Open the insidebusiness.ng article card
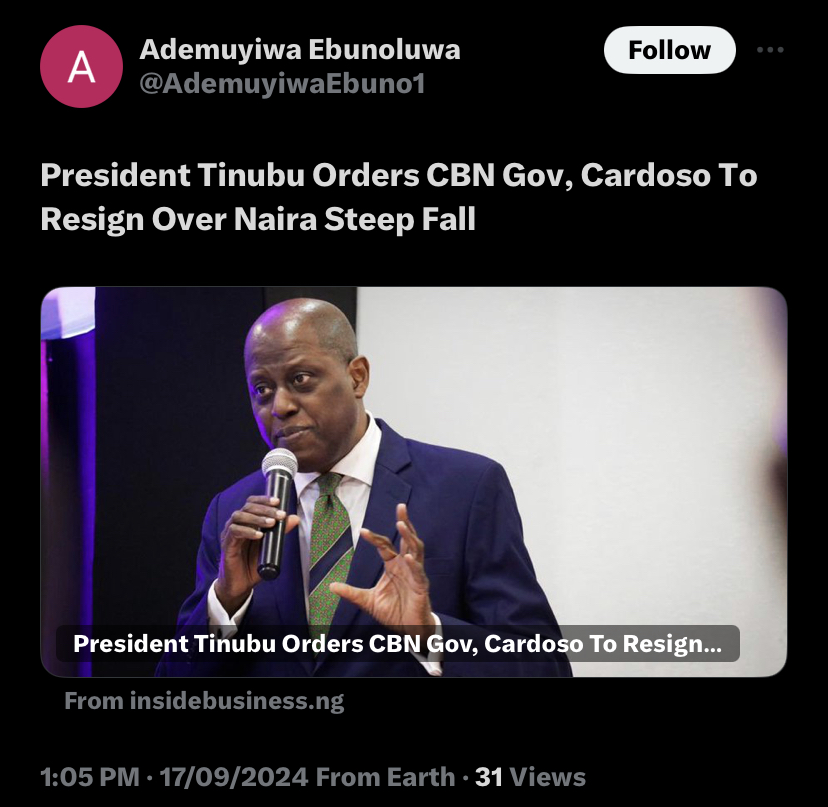Screen dimensions: 828x807 coord(413,481)
